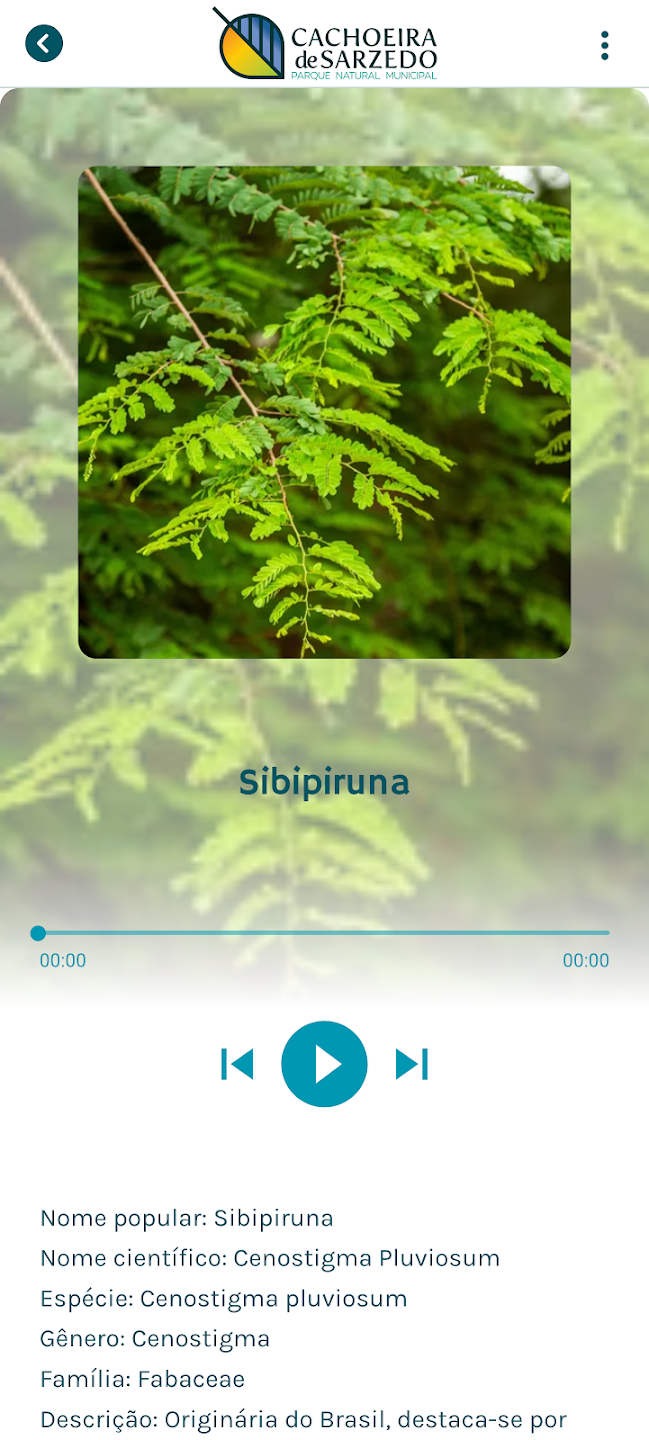Skip to the next audio track
The height and width of the screenshot is (1440, 649).
point(411,1064)
